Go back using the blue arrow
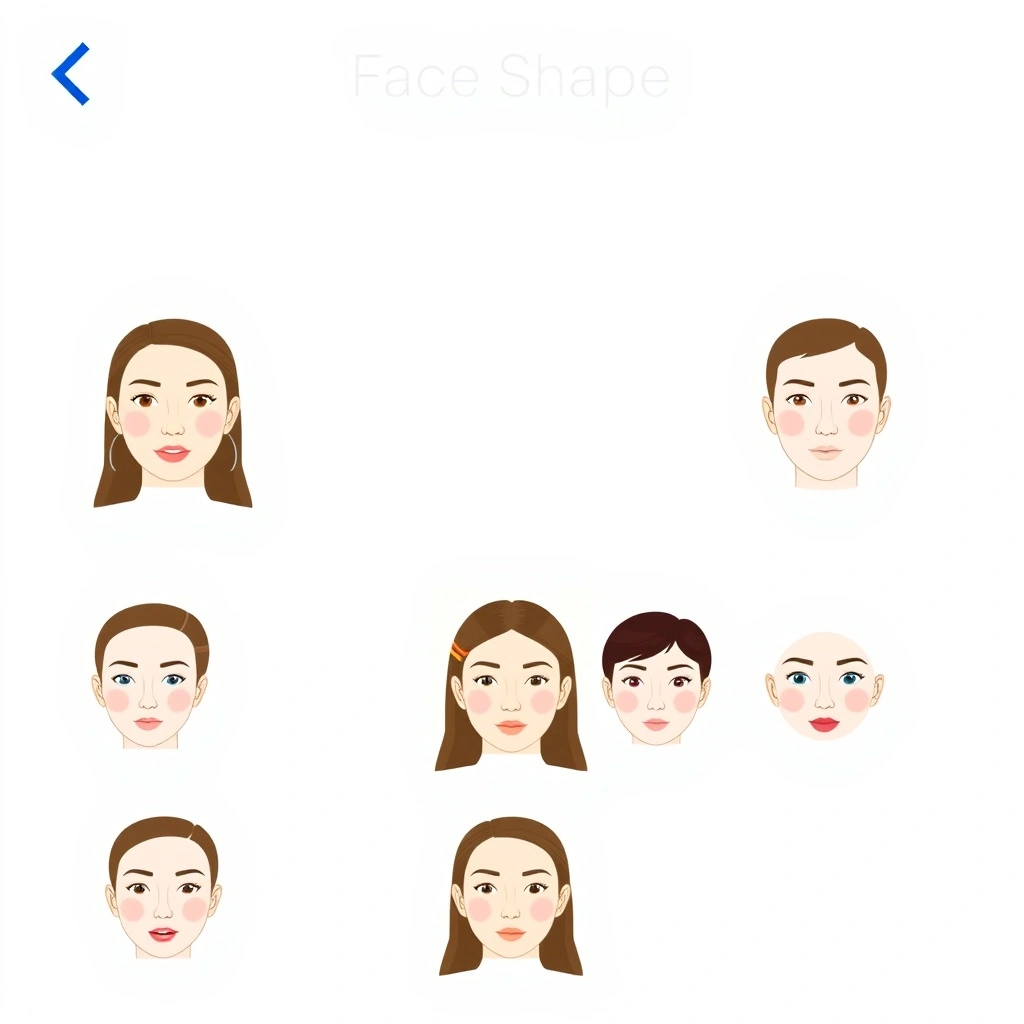This screenshot has width=1024, height=1024. click(71, 74)
